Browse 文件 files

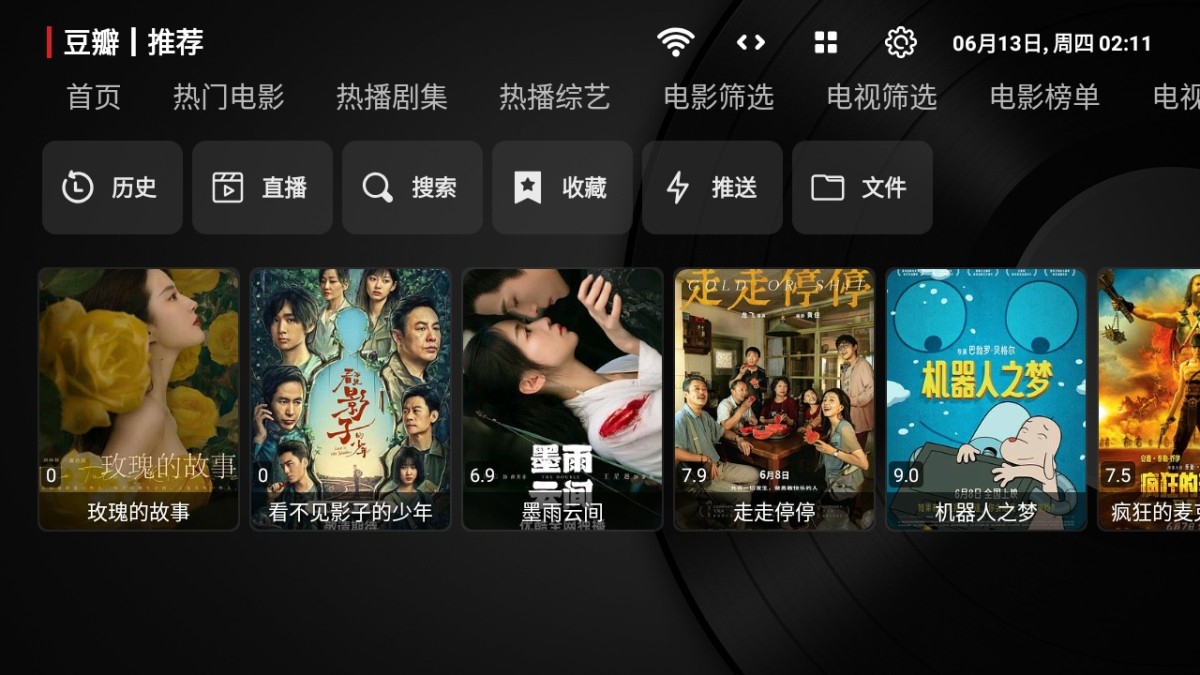pyautogui.click(x=862, y=187)
